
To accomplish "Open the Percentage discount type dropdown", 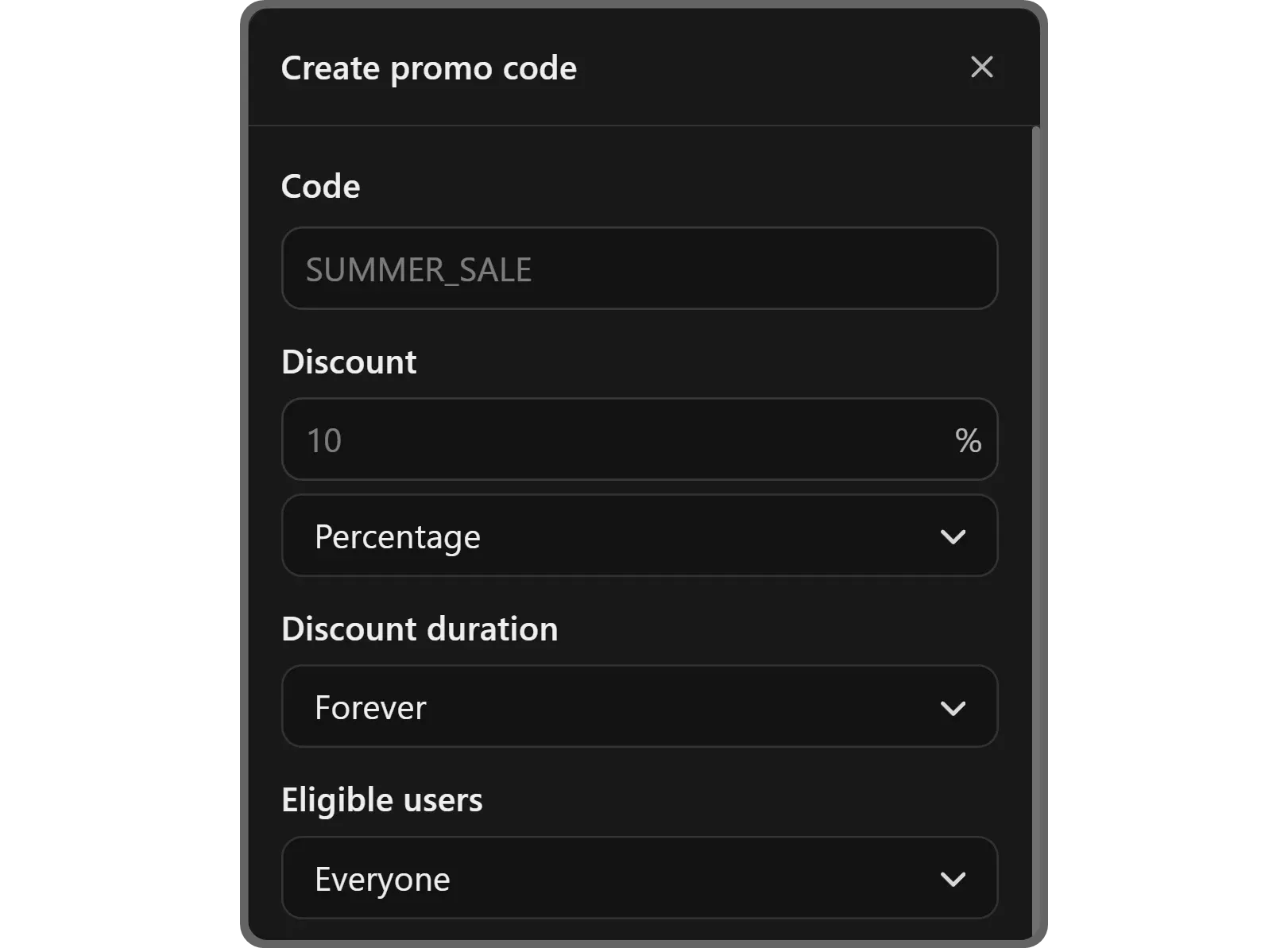I will (640, 536).
